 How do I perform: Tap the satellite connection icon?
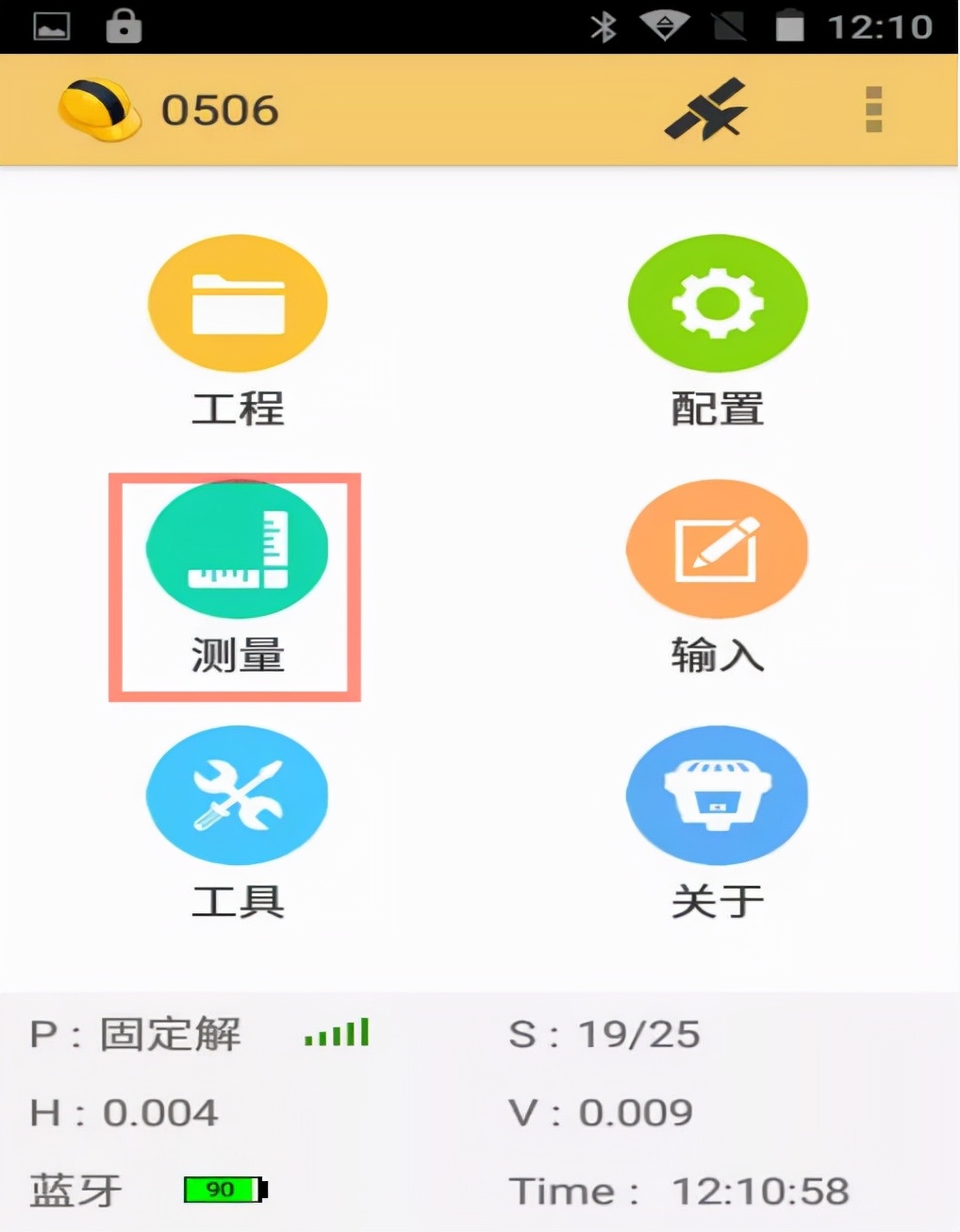click(x=705, y=108)
